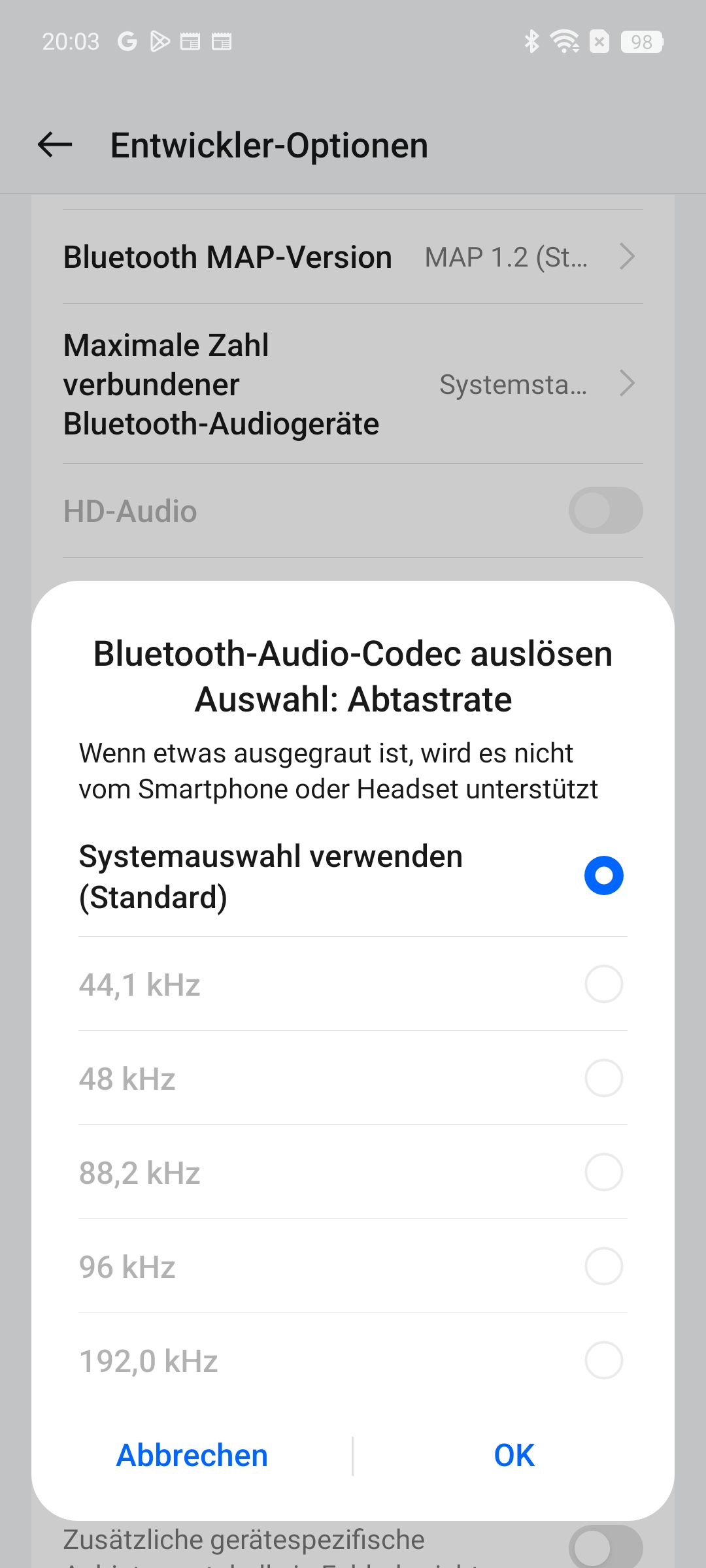706x1568 pixels.
Task: Go back from Entwickler-Optionen
Action: pyautogui.click(x=55, y=144)
